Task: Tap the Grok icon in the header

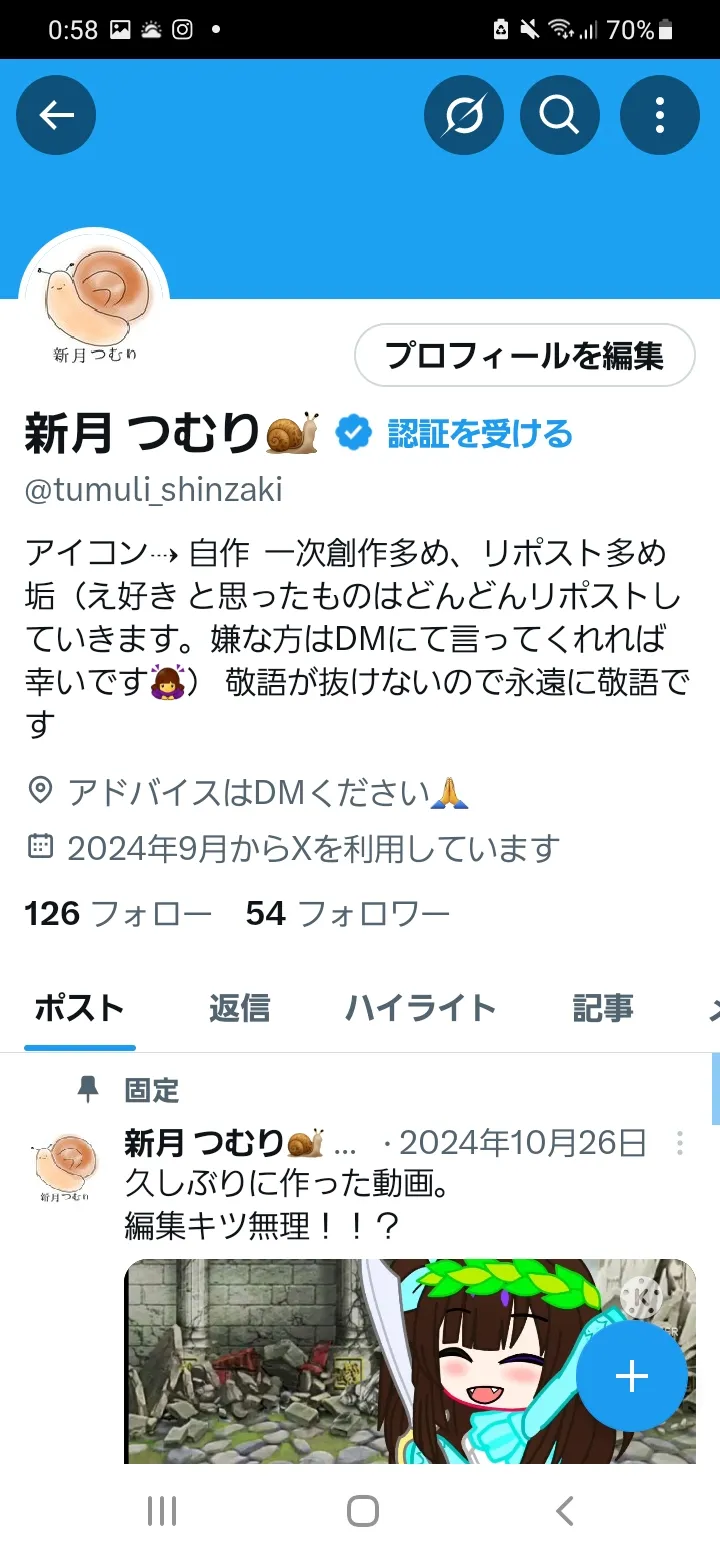Action: click(x=464, y=116)
